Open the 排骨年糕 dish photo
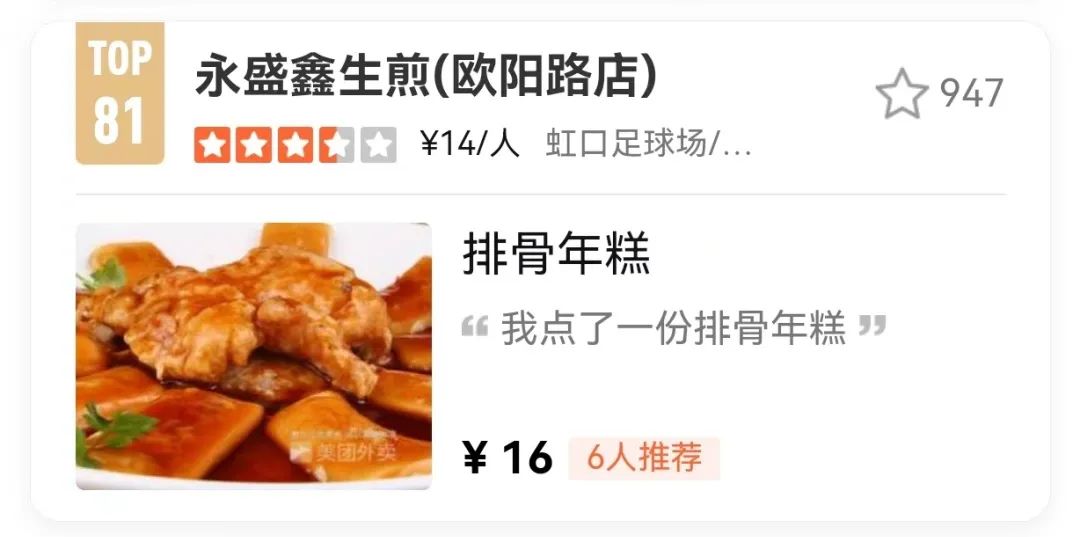 coord(254,356)
